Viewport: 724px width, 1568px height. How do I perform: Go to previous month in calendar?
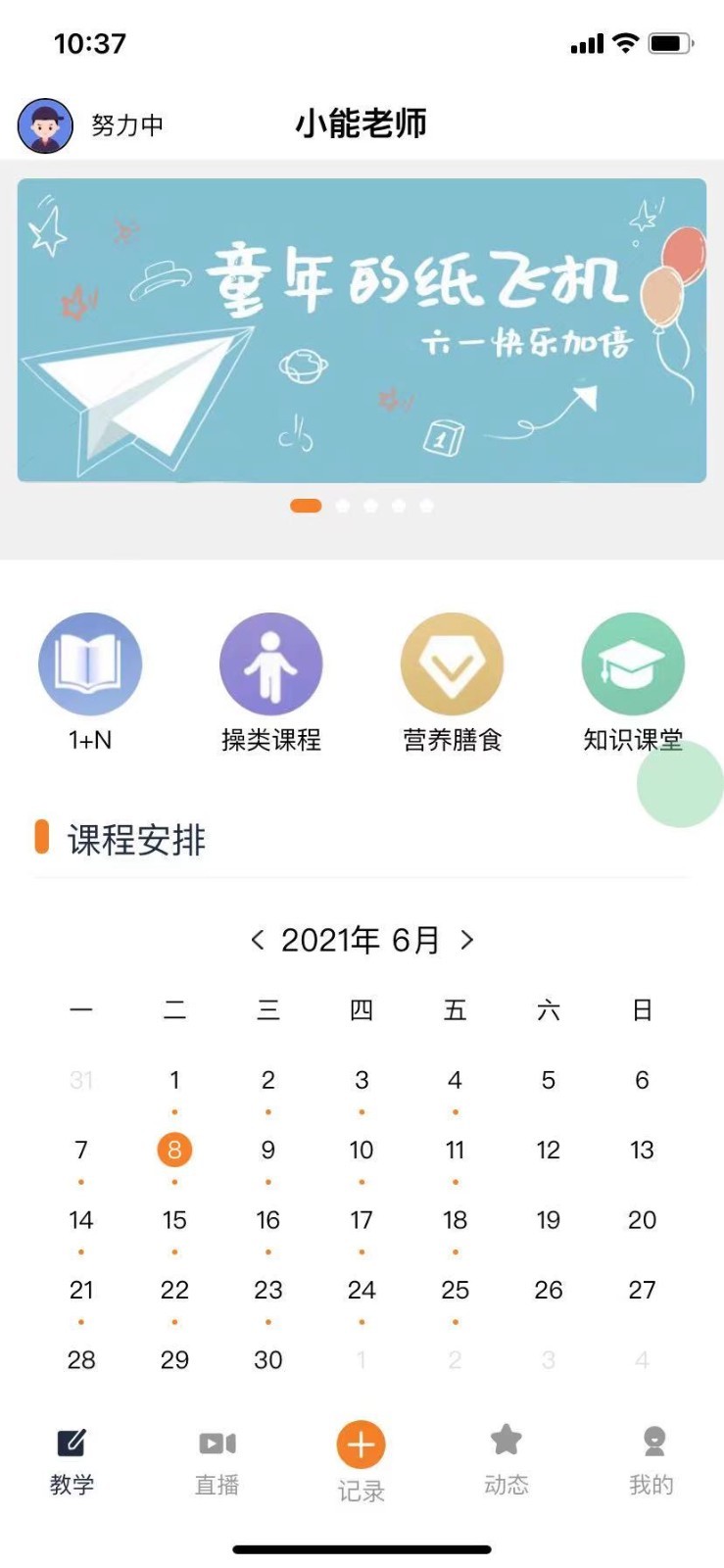tap(258, 940)
